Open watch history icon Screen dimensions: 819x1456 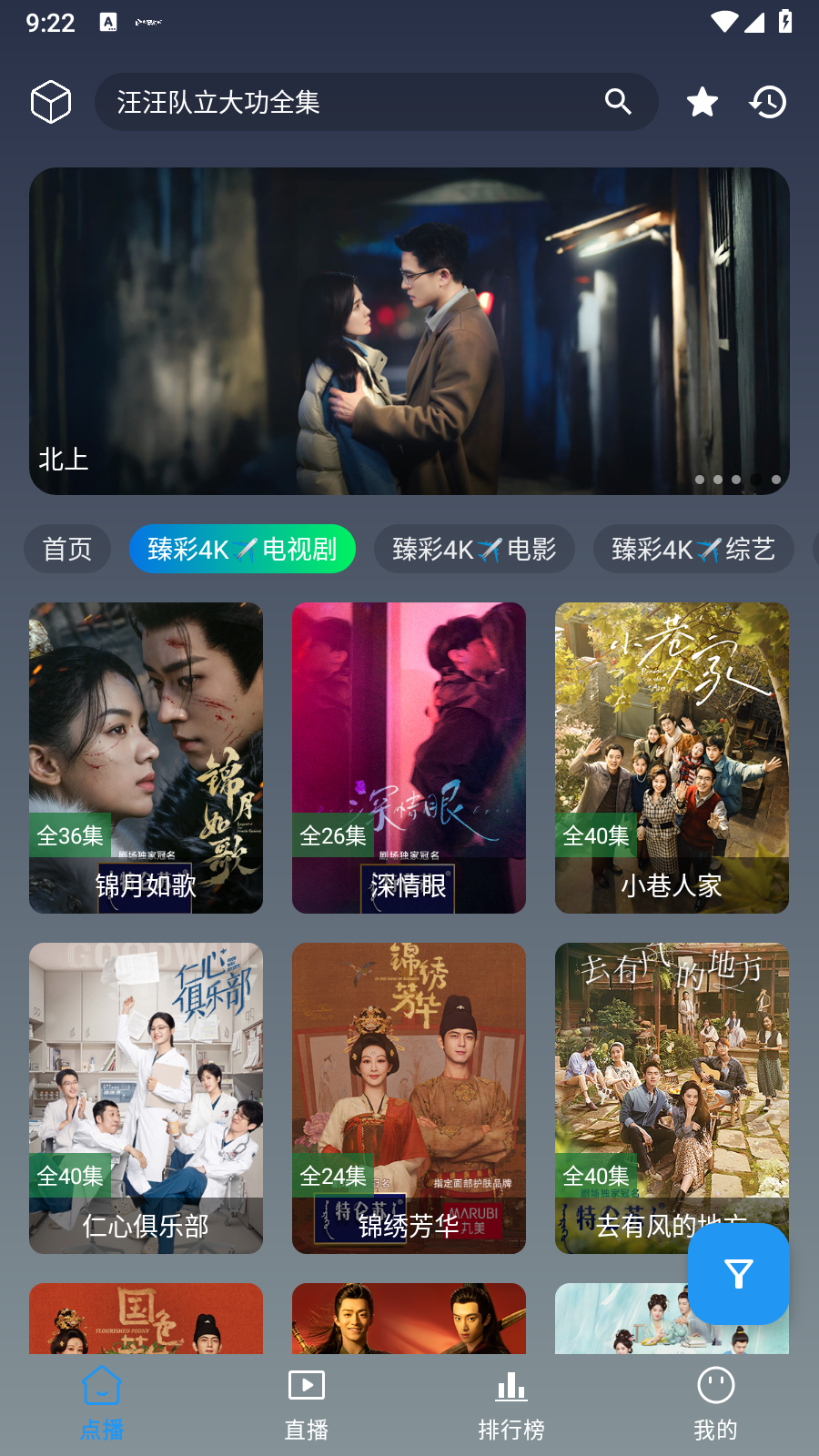tap(768, 102)
